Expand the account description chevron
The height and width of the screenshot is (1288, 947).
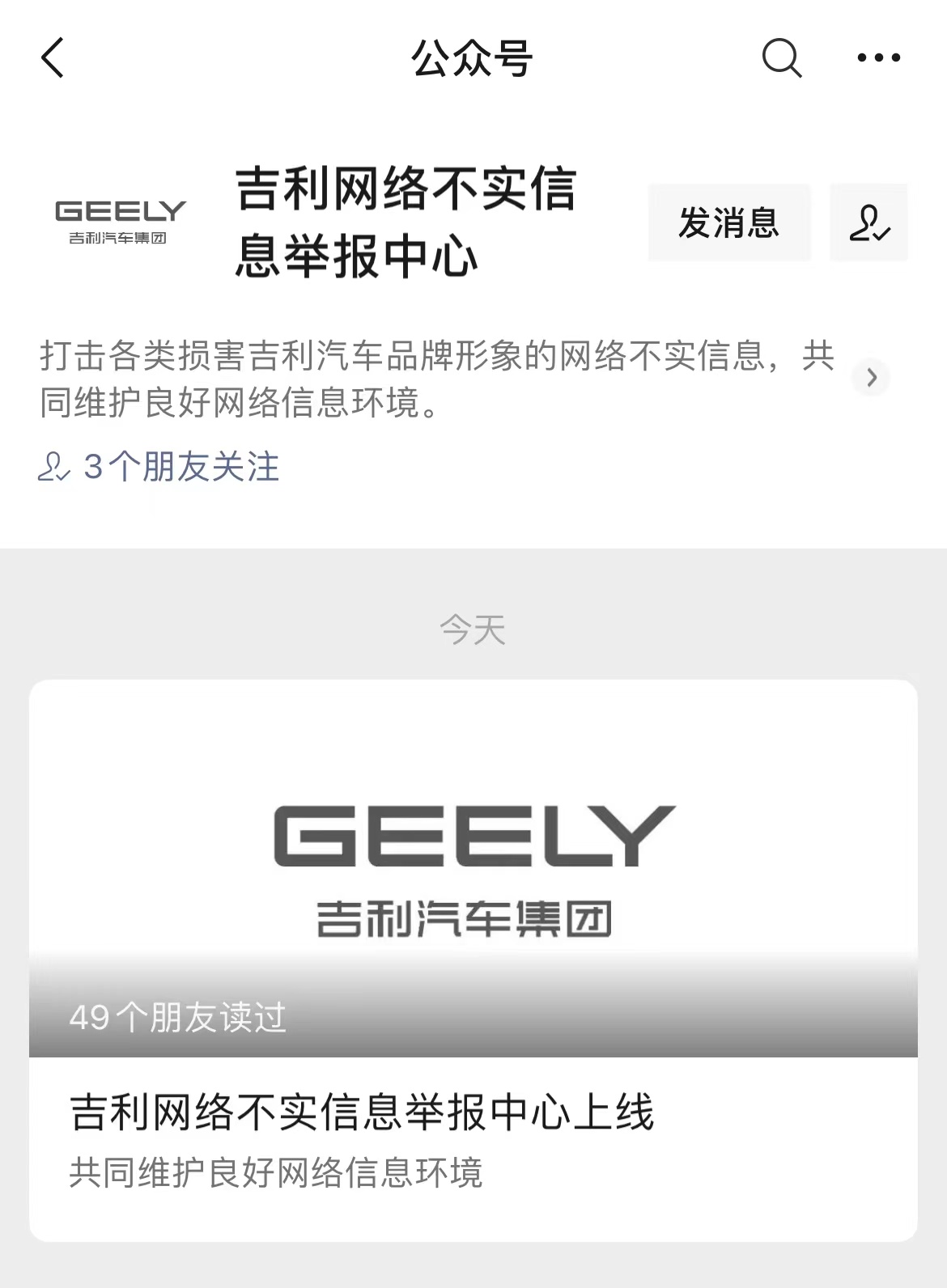[x=871, y=378]
